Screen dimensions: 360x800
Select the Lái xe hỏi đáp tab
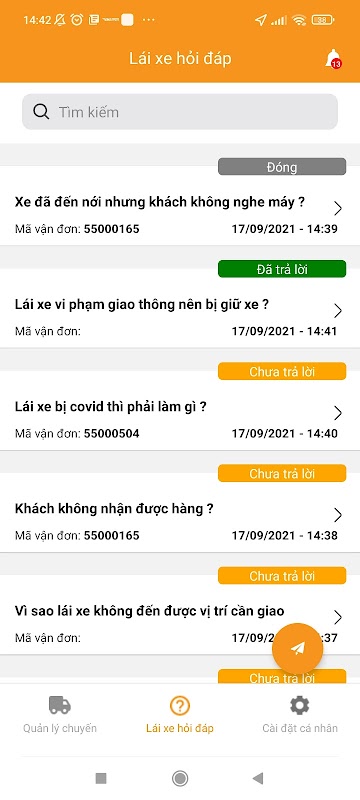coord(179,714)
